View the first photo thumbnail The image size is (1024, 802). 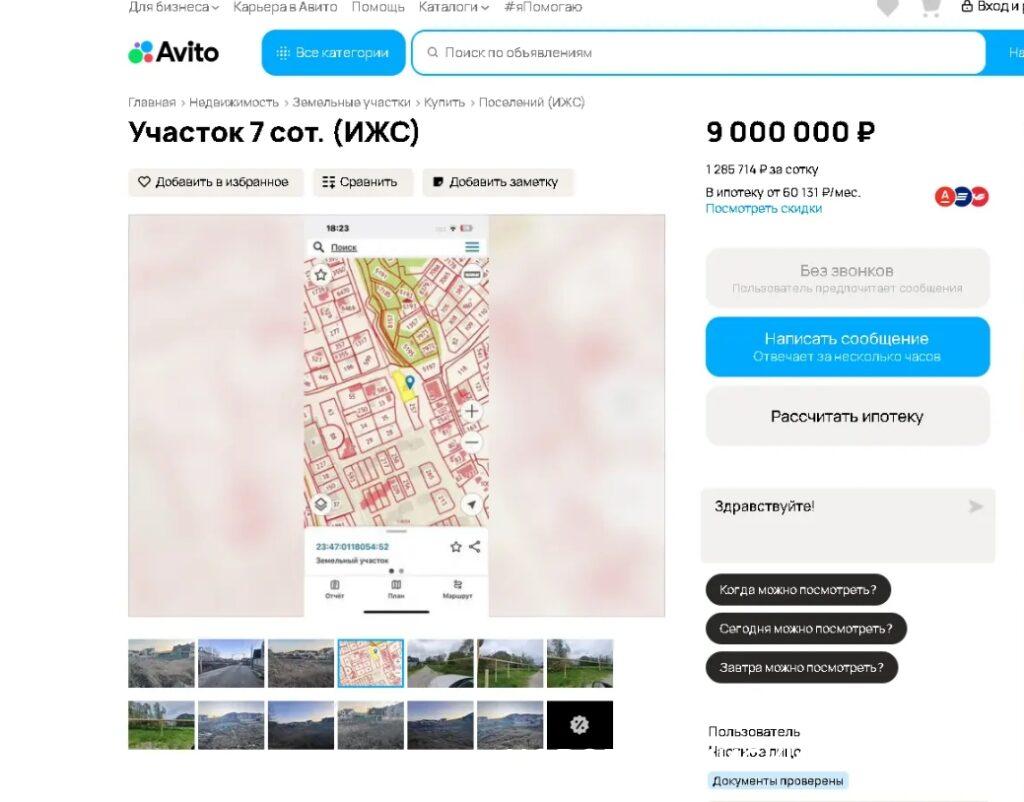161,663
